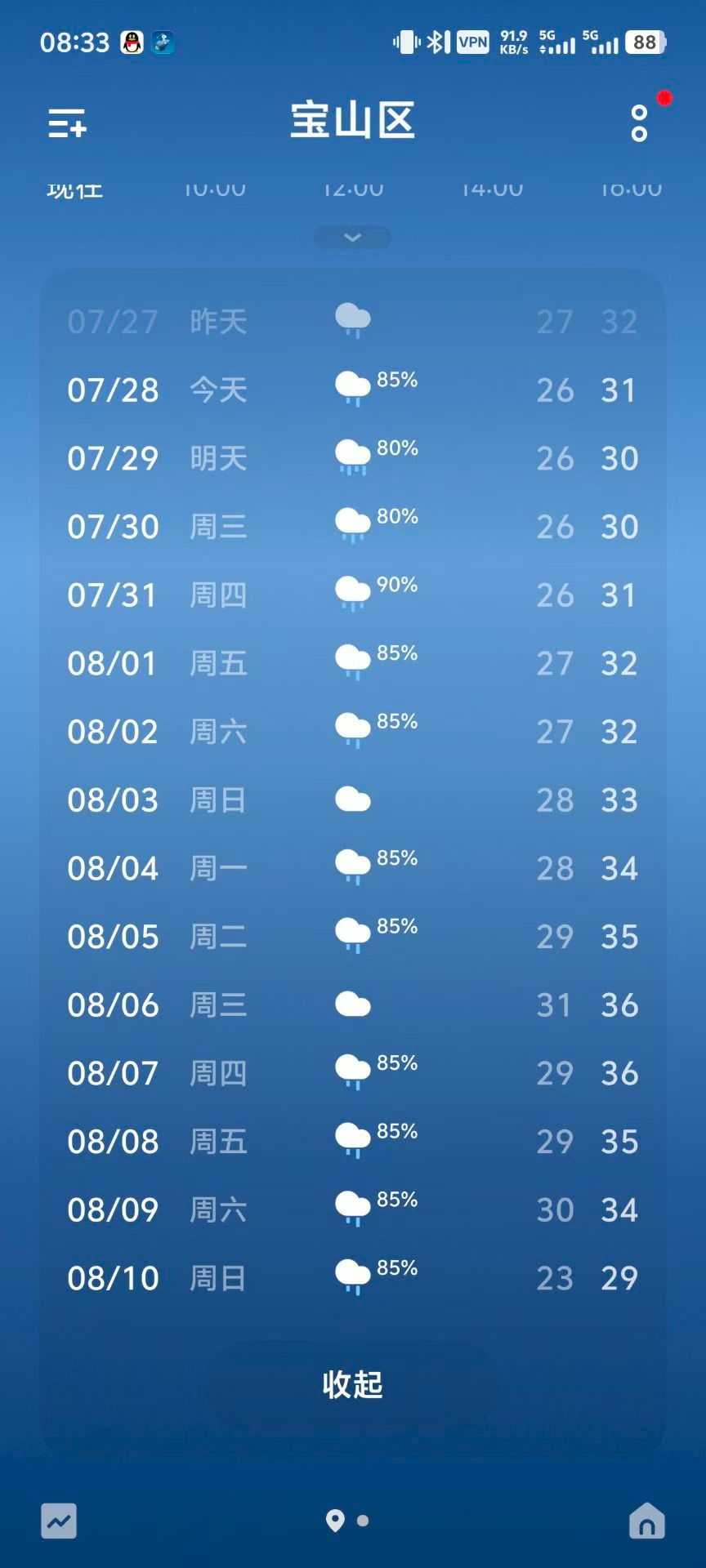Check the 08/06 周三 forecast row
This screenshot has height=1568, width=706.
point(352,1004)
